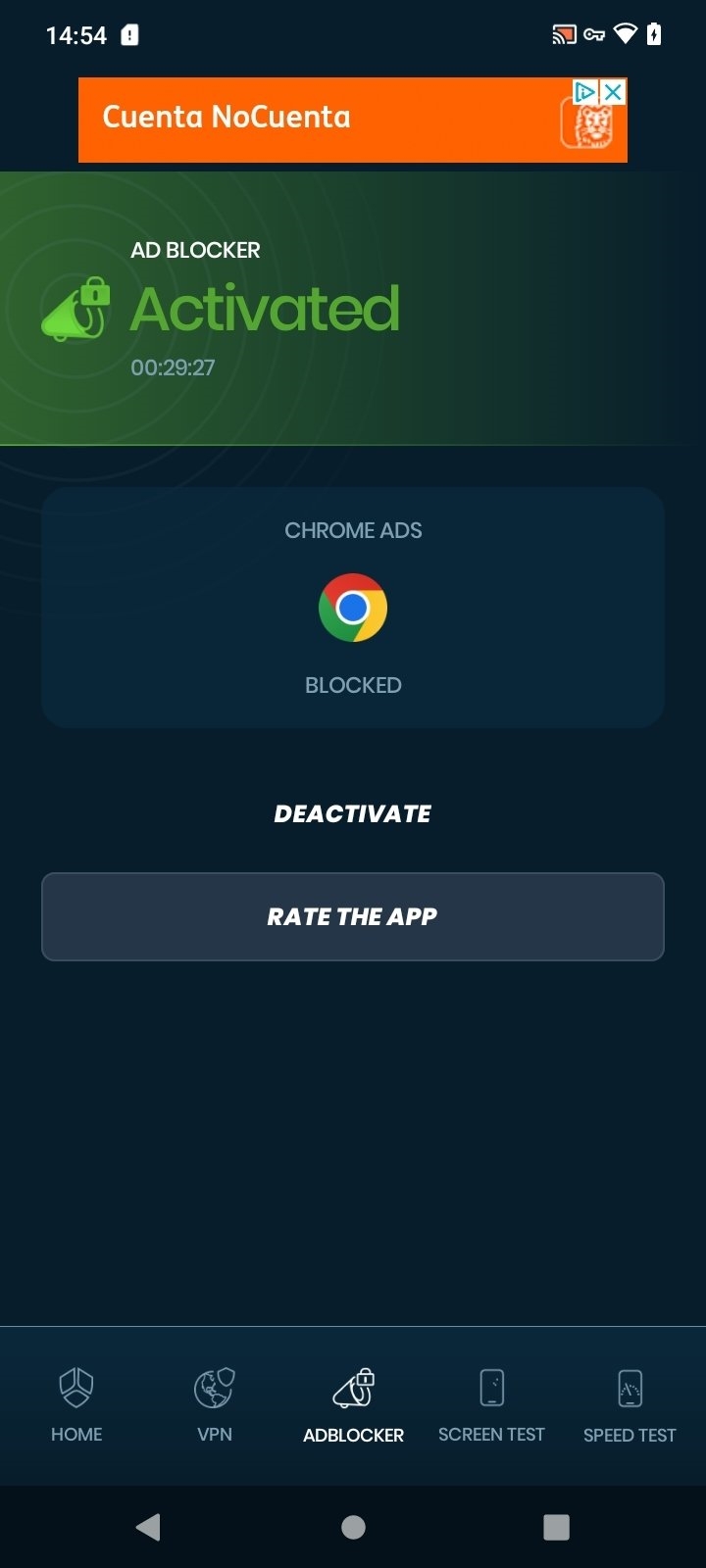Close the Cuenta NoCuenta ad banner
Screen dimensions: 706x1568
[613, 92]
